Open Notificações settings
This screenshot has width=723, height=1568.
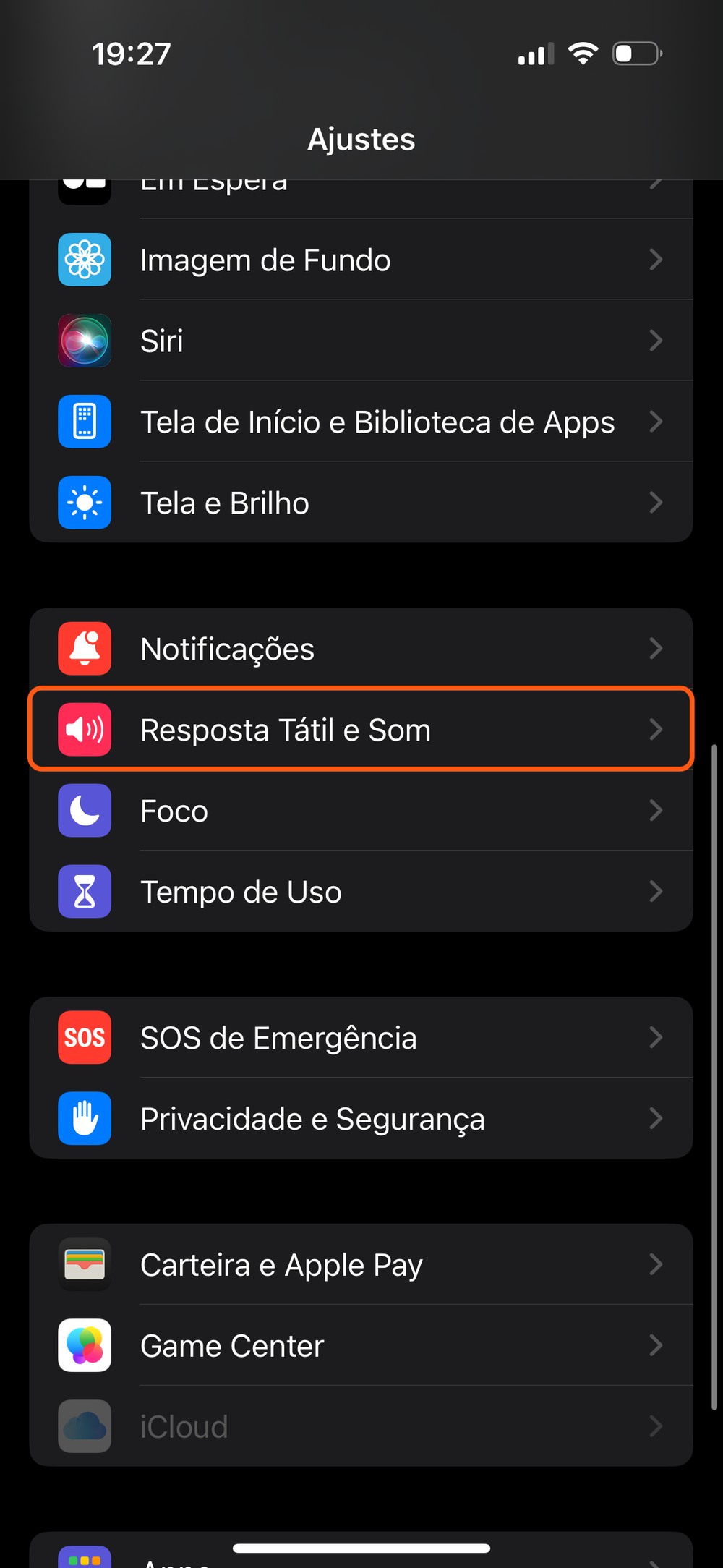click(x=361, y=649)
